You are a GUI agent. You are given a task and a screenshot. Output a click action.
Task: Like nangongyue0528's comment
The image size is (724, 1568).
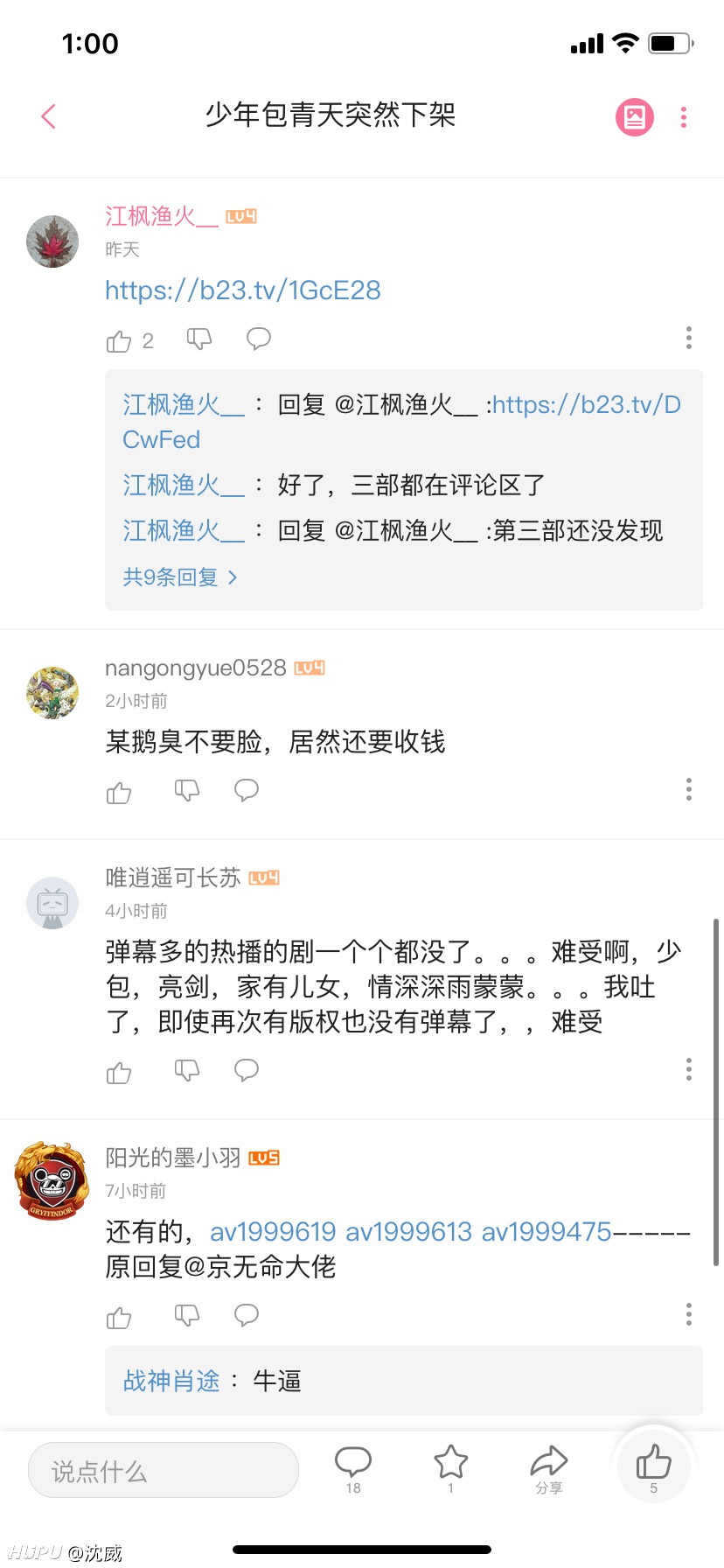point(119,792)
